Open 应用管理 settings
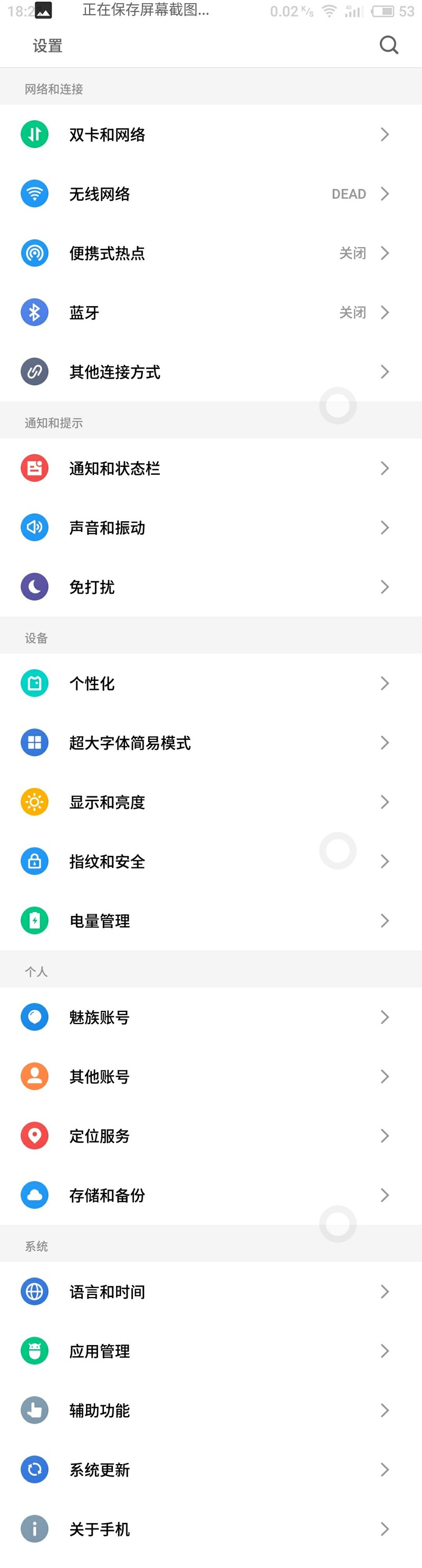422x1568 pixels. 100,1351
